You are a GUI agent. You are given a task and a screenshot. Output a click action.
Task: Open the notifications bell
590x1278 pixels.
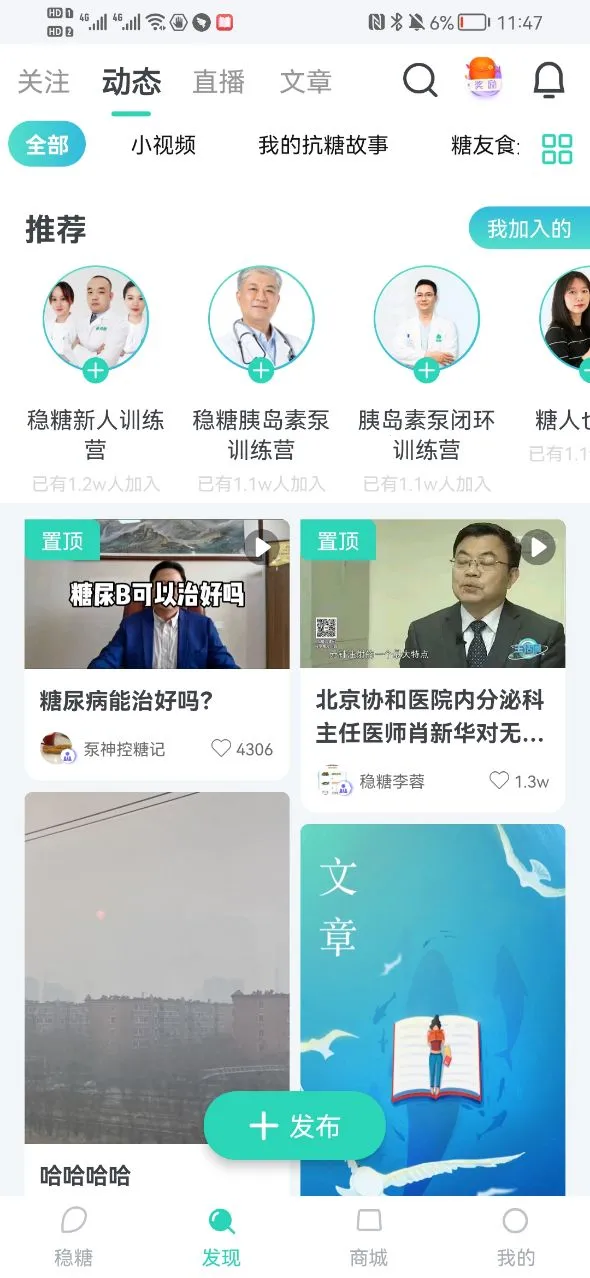coord(548,80)
